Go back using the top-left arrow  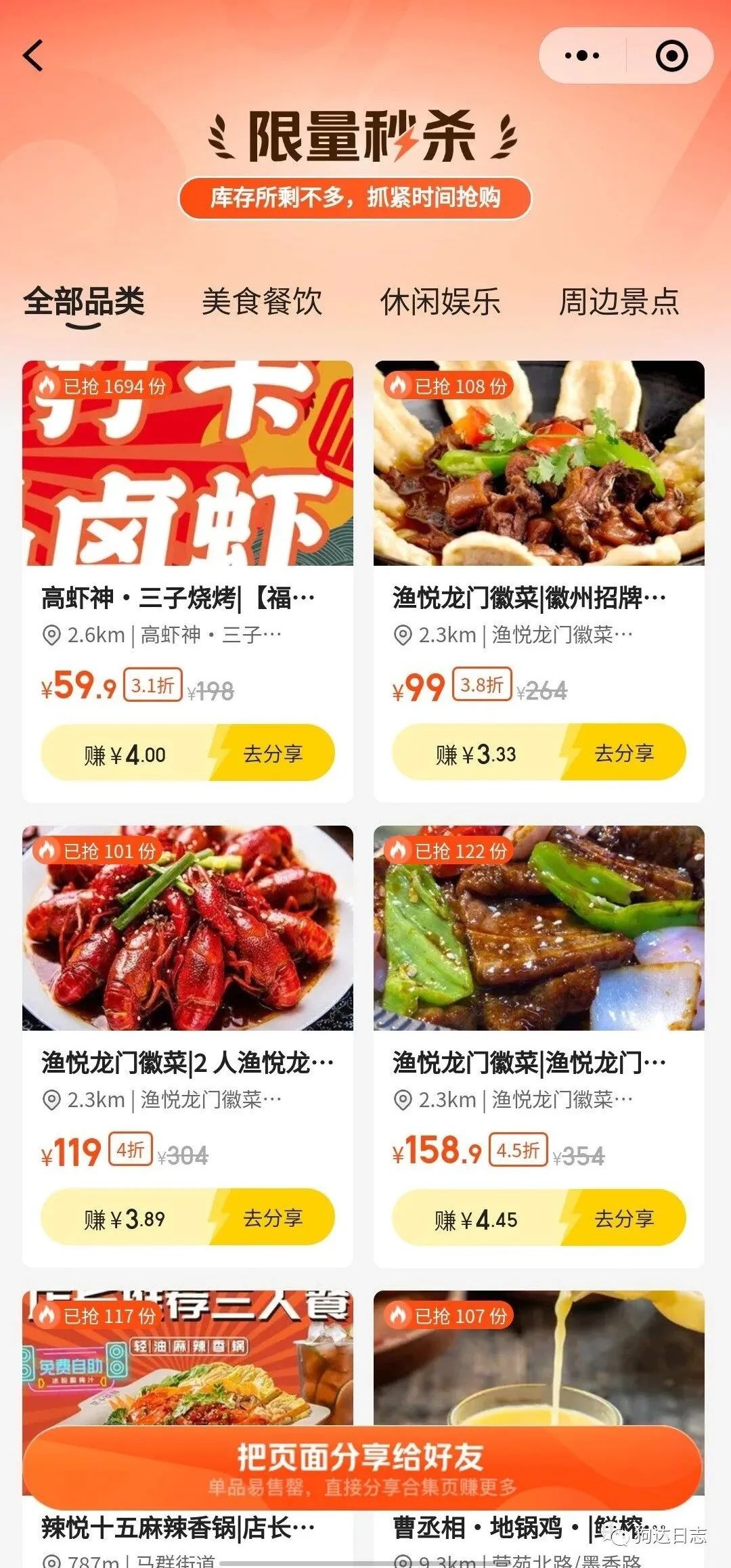point(34,55)
